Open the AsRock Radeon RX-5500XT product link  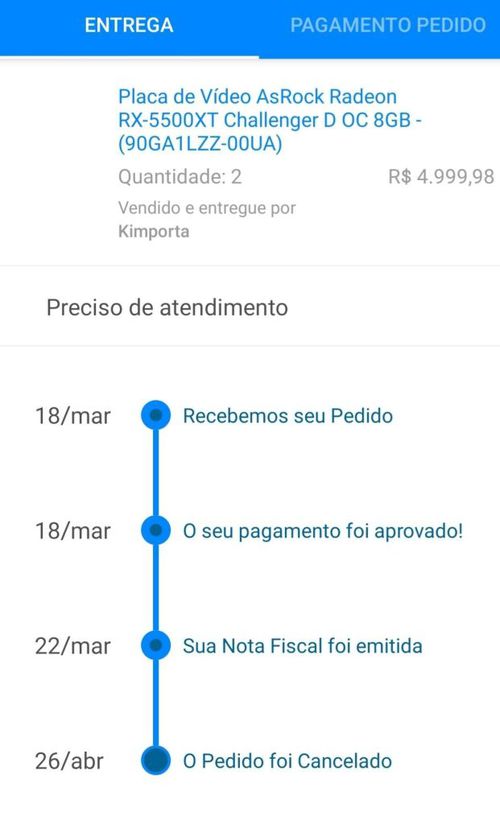pos(270,120)
